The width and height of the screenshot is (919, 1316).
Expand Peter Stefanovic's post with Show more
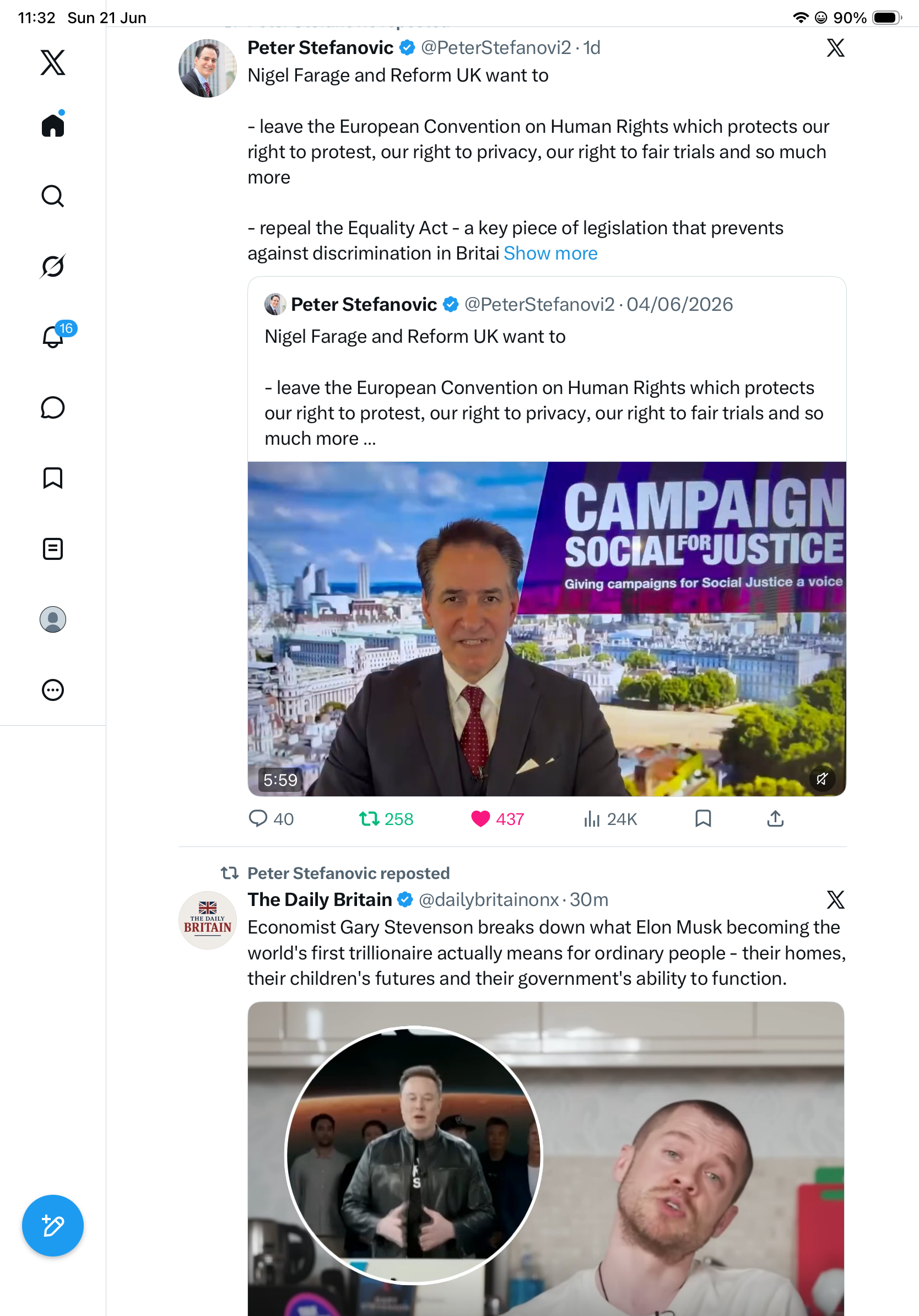pos(550,254)
